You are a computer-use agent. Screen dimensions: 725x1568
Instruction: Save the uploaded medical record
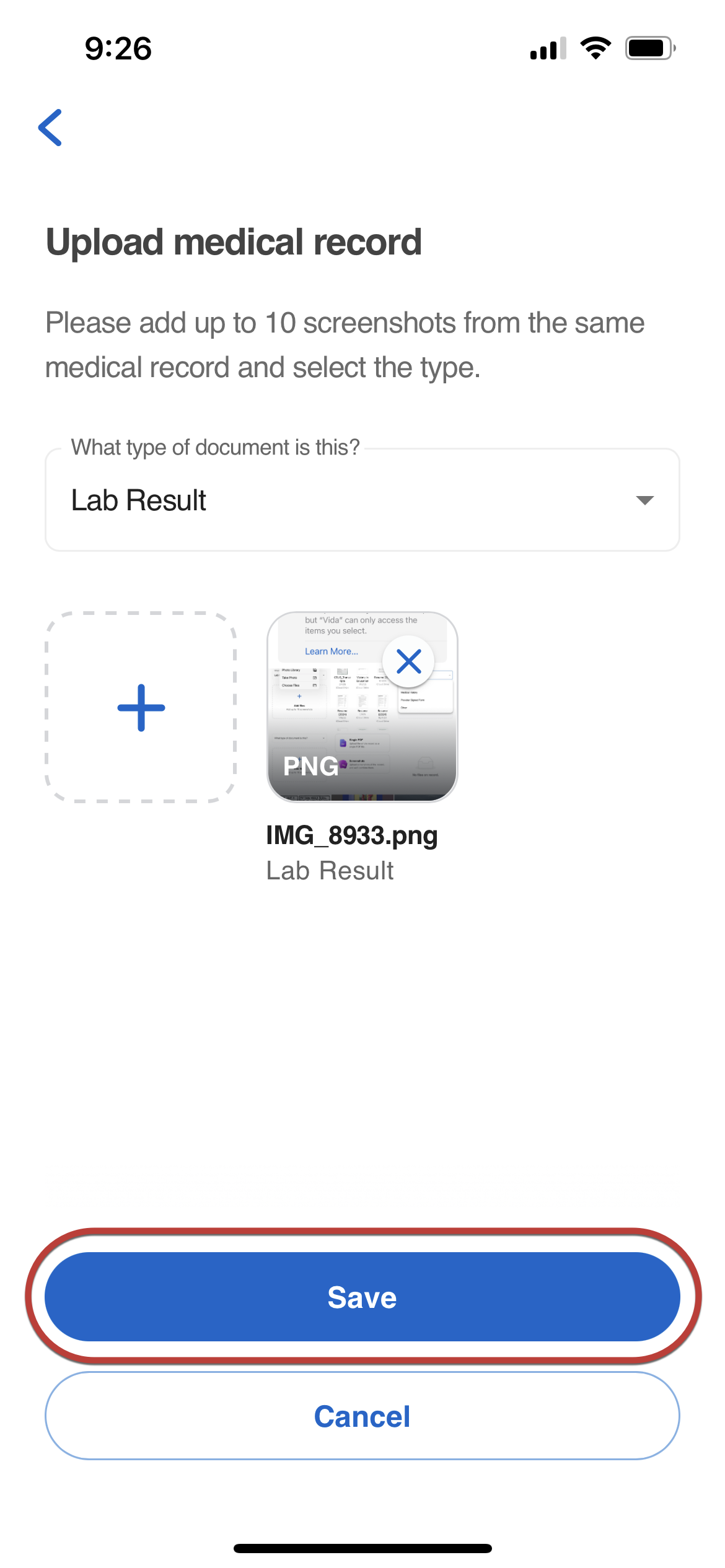coord(362,1297)
